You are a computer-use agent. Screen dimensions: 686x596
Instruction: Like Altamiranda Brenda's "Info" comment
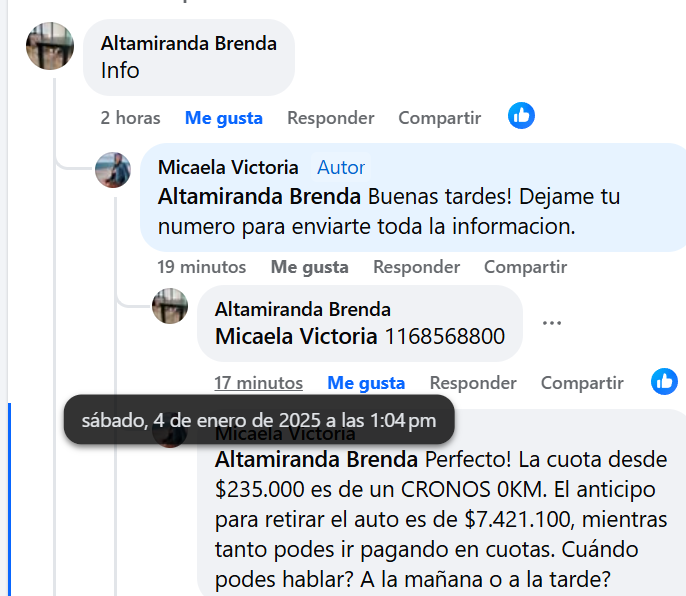pos(223,118)
